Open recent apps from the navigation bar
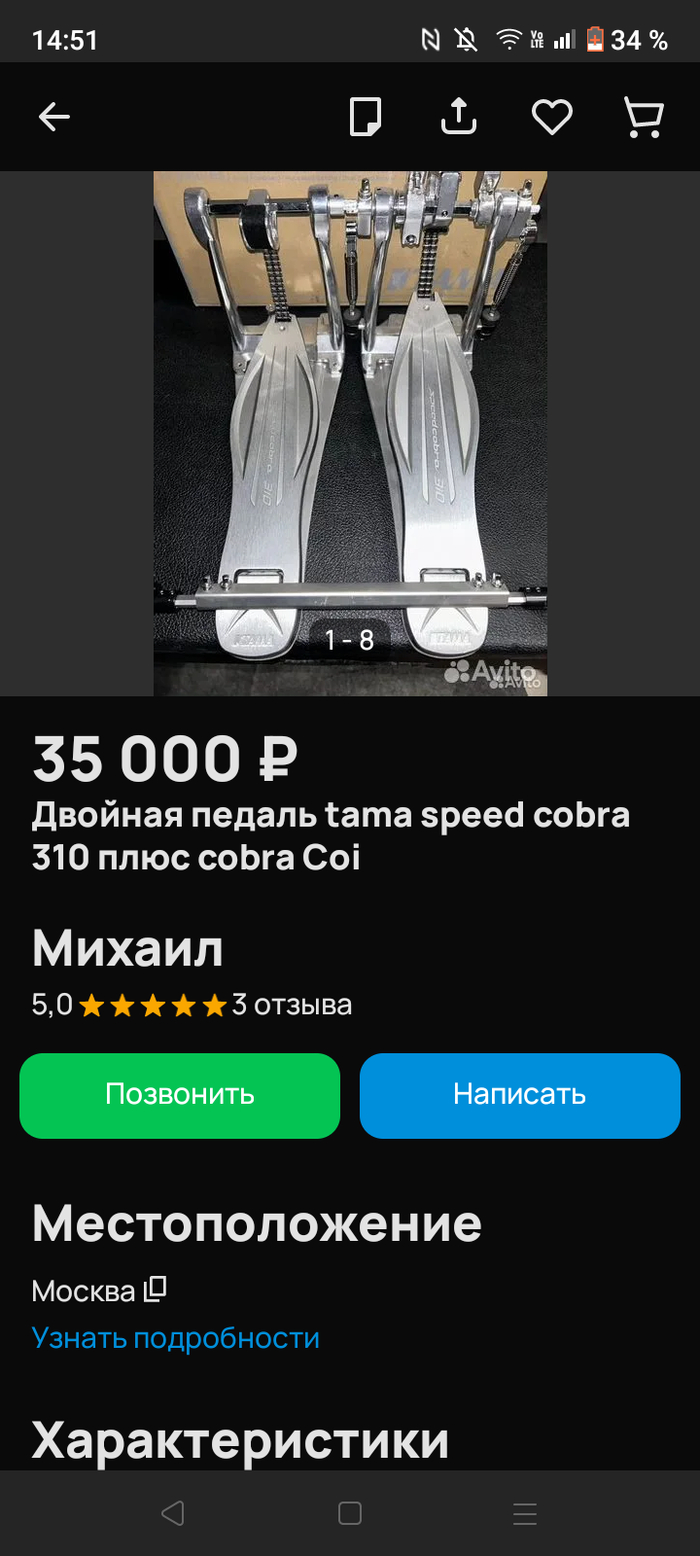Viewport: 700px width, 1556px height. tap(525, 1513)
